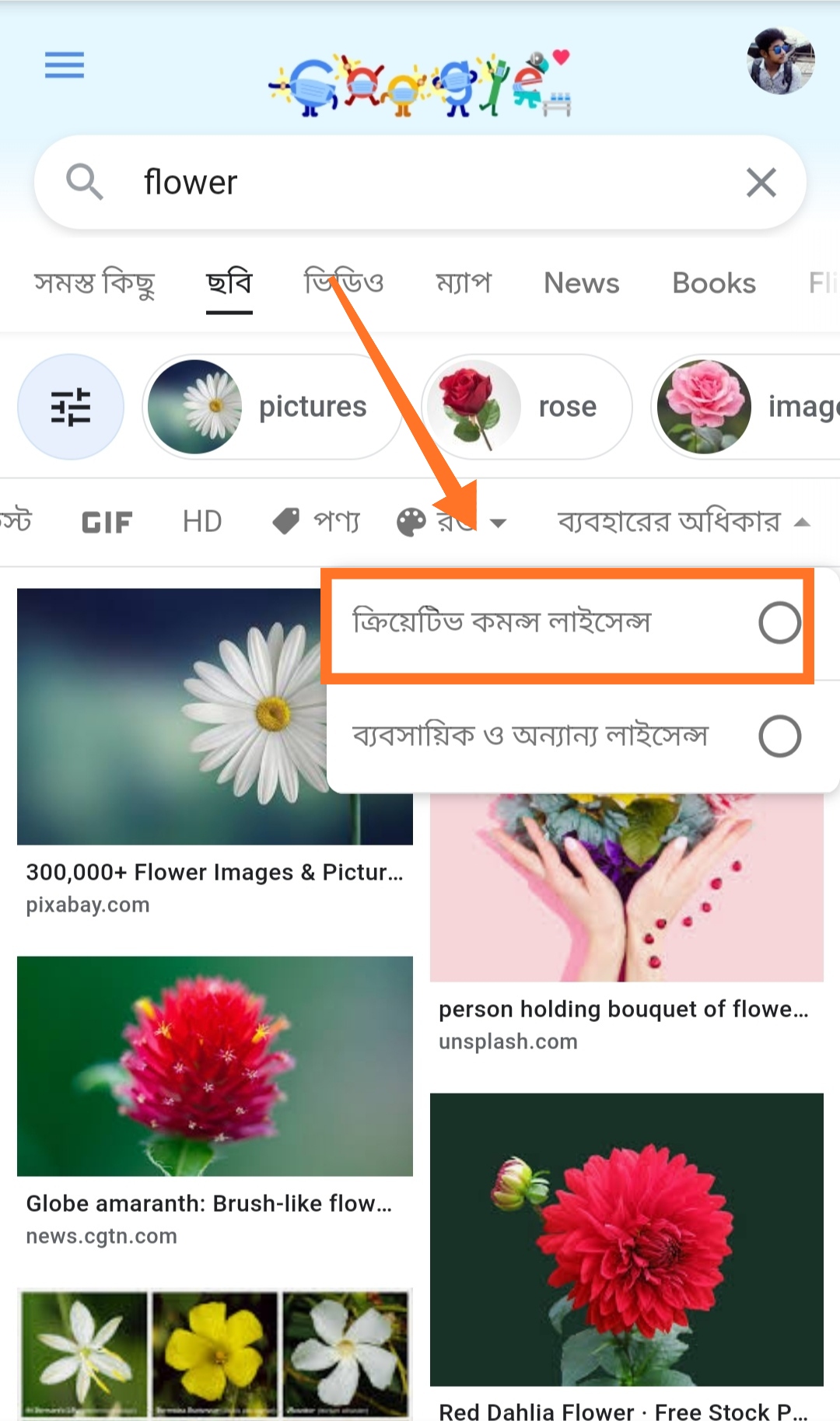The width and height of the screenshot is (840, 1421).
Task: Collapse the ব্যবহারের অধিকার dropdown
Action: tap(684, 522)
